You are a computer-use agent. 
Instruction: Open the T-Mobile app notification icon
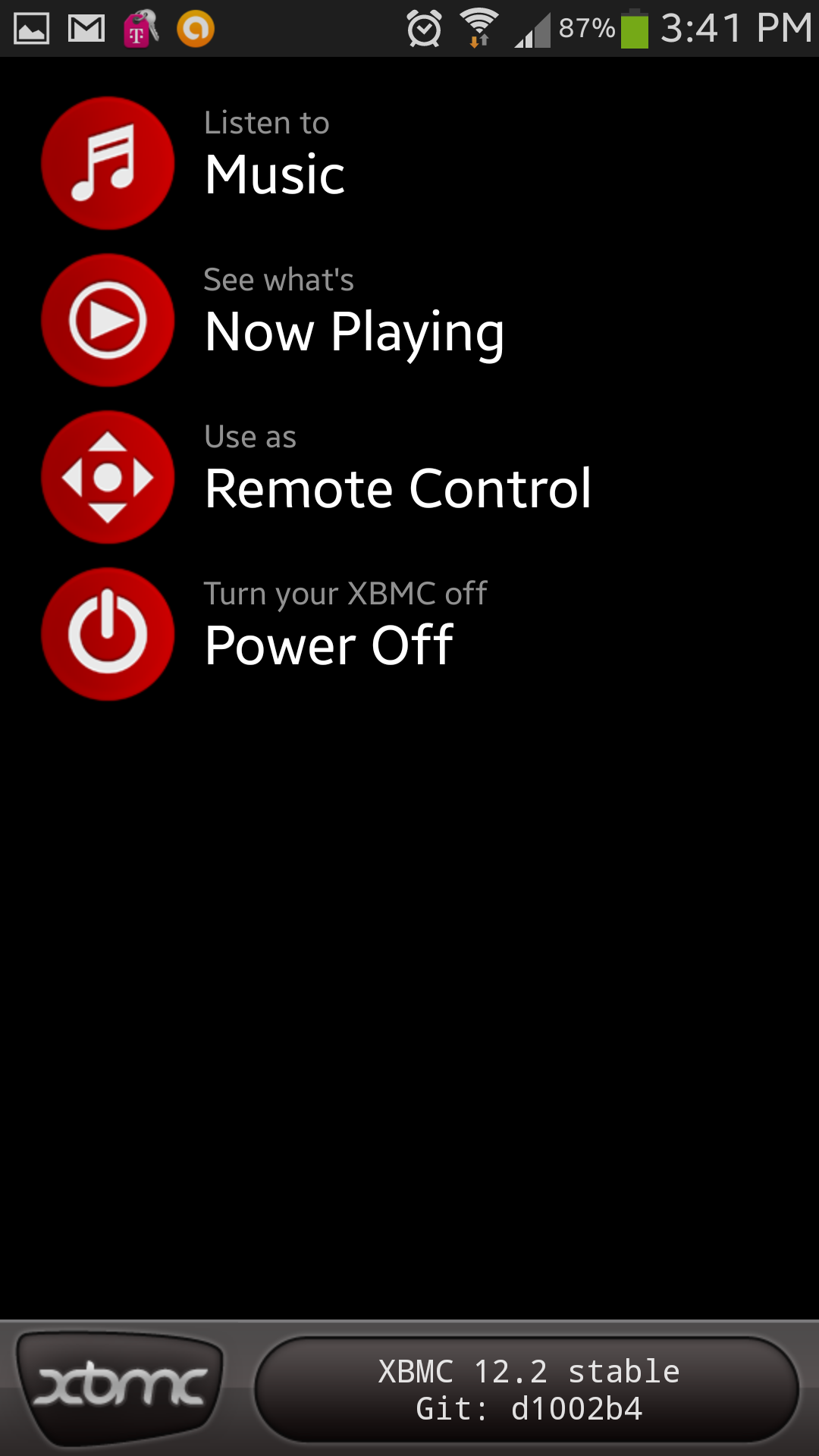140,28
